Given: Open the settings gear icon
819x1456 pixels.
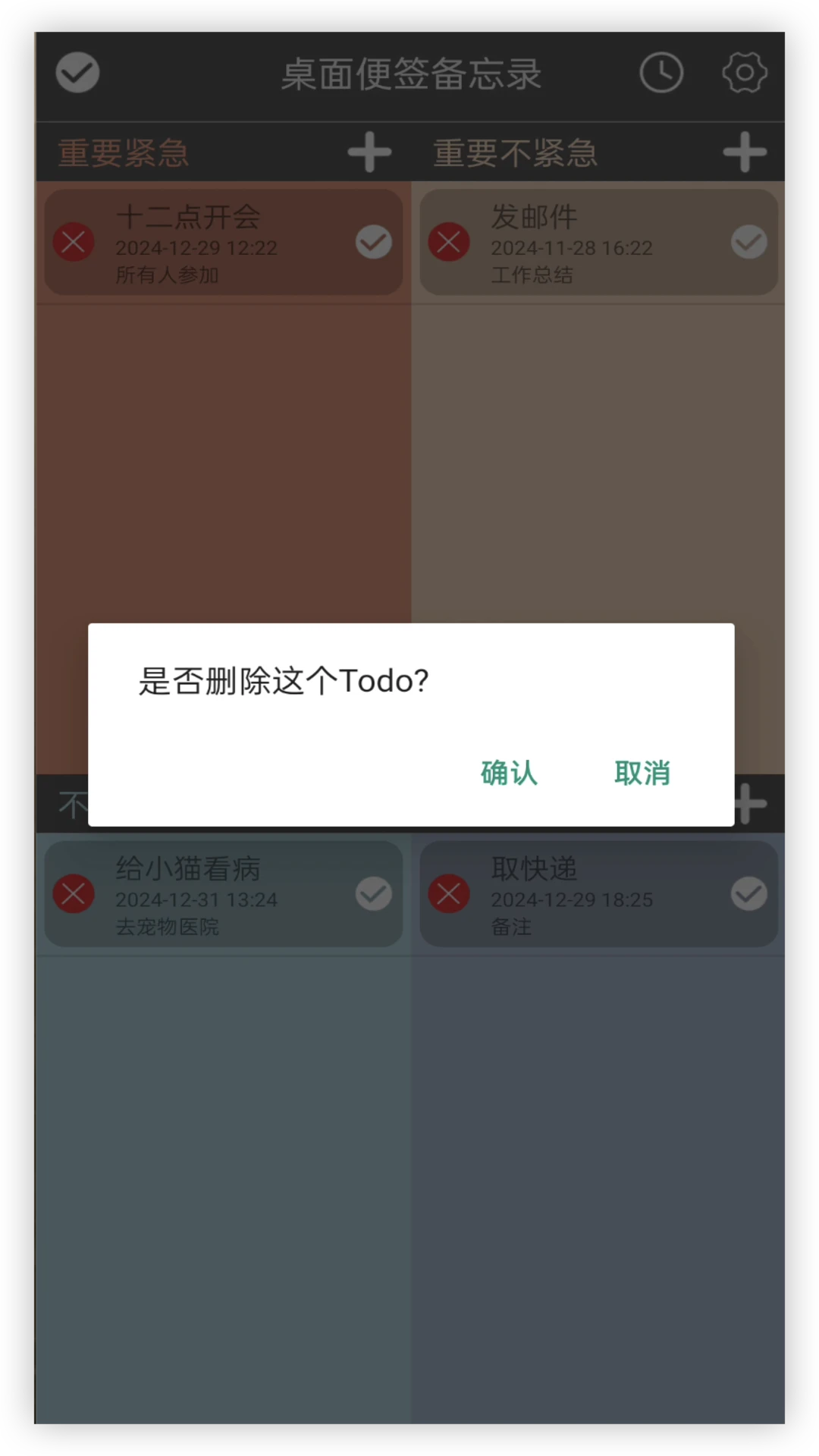Looking at the screenshot, I should point(744,72).
